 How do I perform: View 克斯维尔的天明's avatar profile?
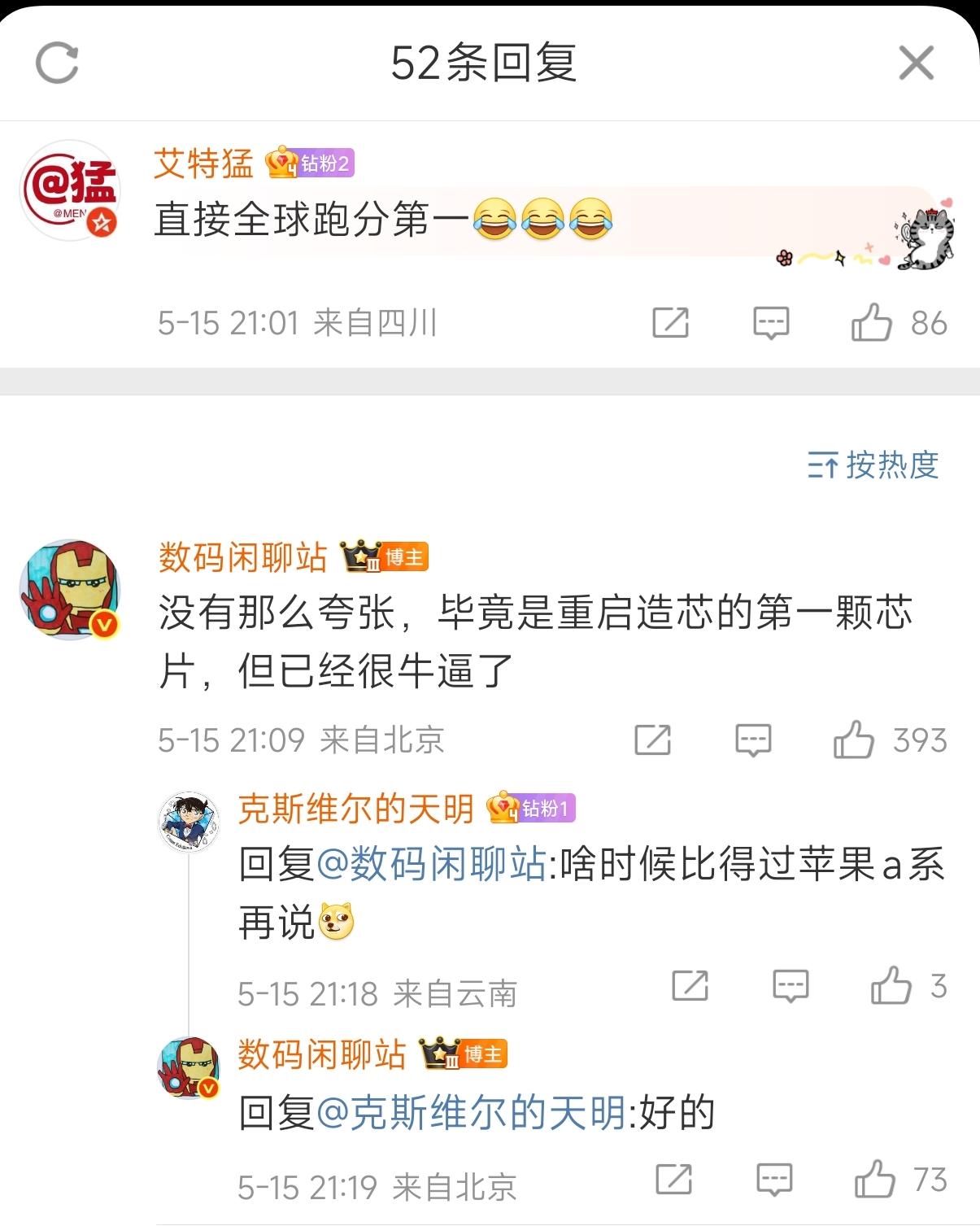189,822
